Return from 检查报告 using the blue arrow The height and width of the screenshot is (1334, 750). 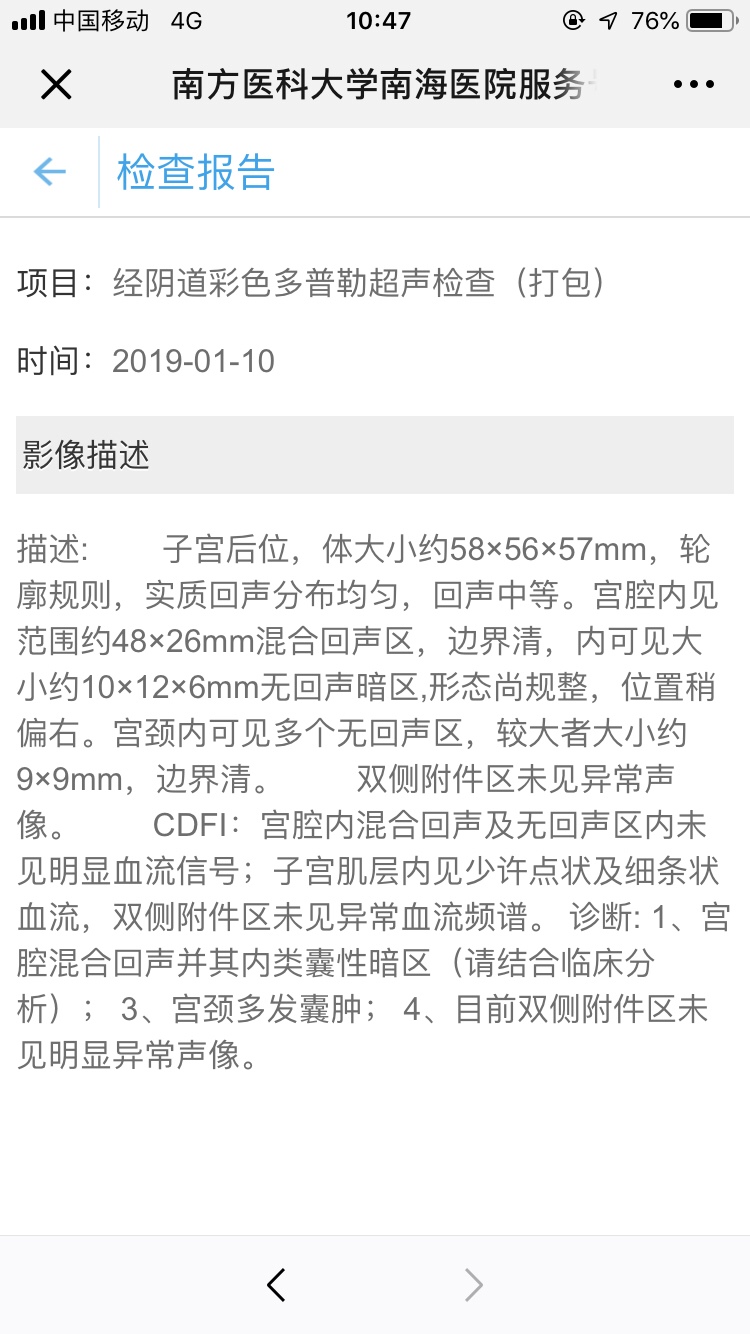pyautogui.click(x=49, y=172)
